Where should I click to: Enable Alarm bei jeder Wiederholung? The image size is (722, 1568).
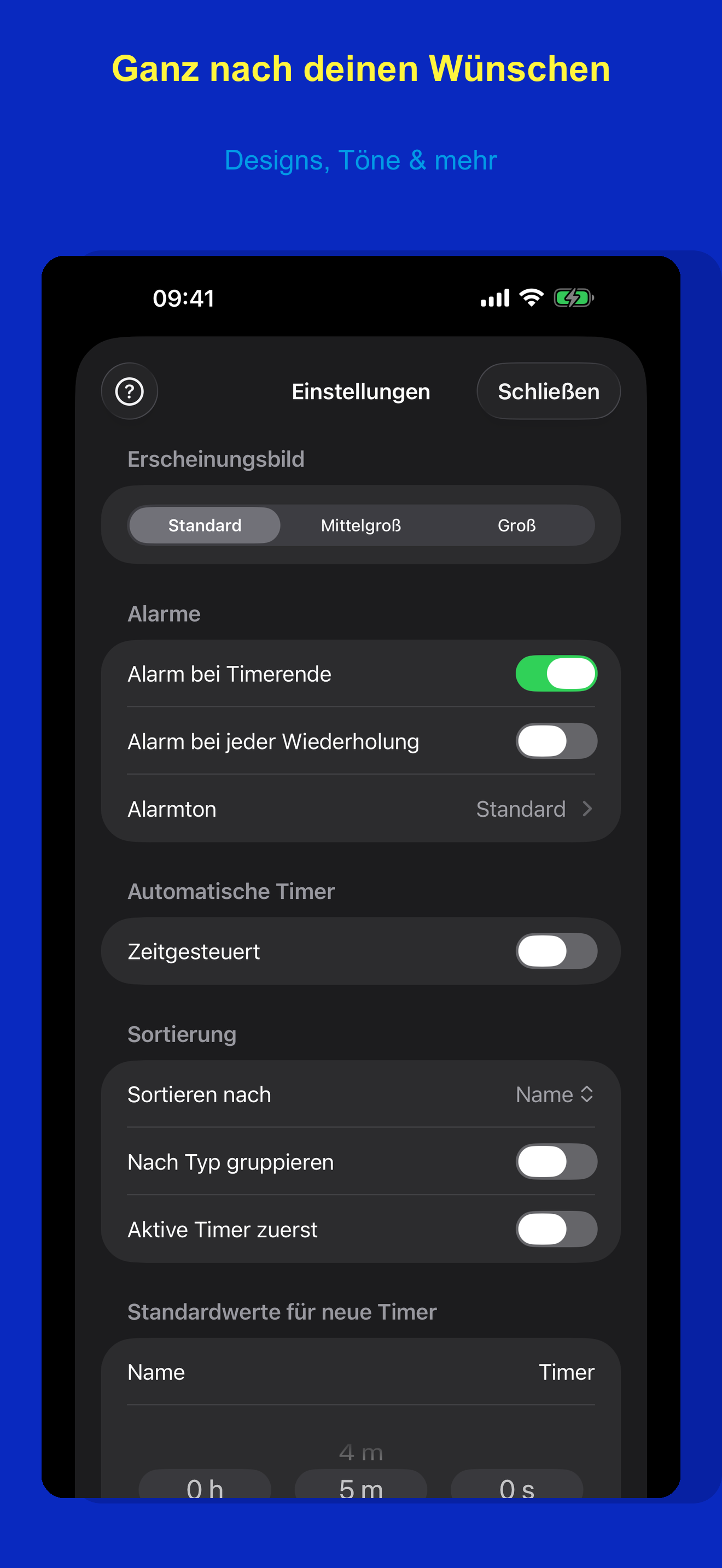coord(556,741)
